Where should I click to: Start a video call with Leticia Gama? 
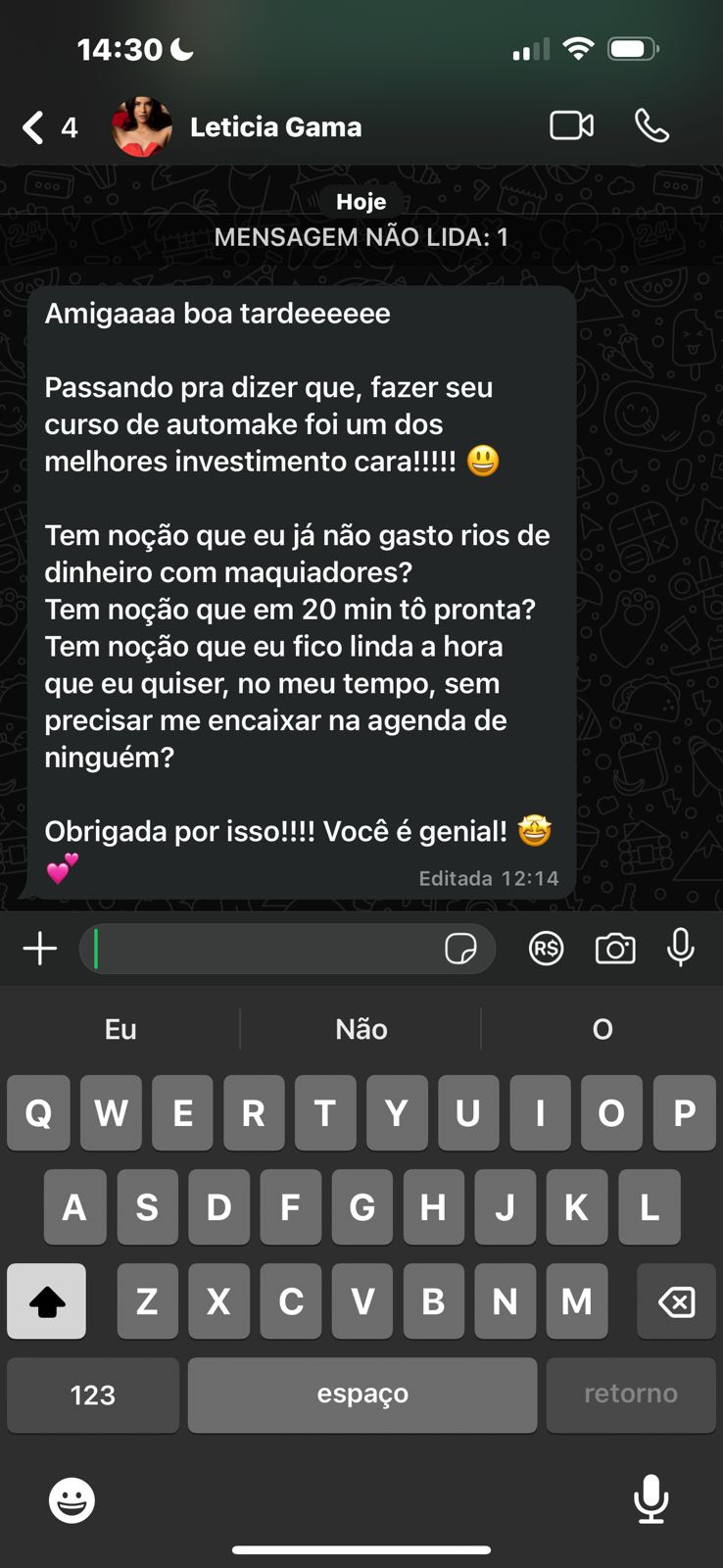(x=571, y=125)
